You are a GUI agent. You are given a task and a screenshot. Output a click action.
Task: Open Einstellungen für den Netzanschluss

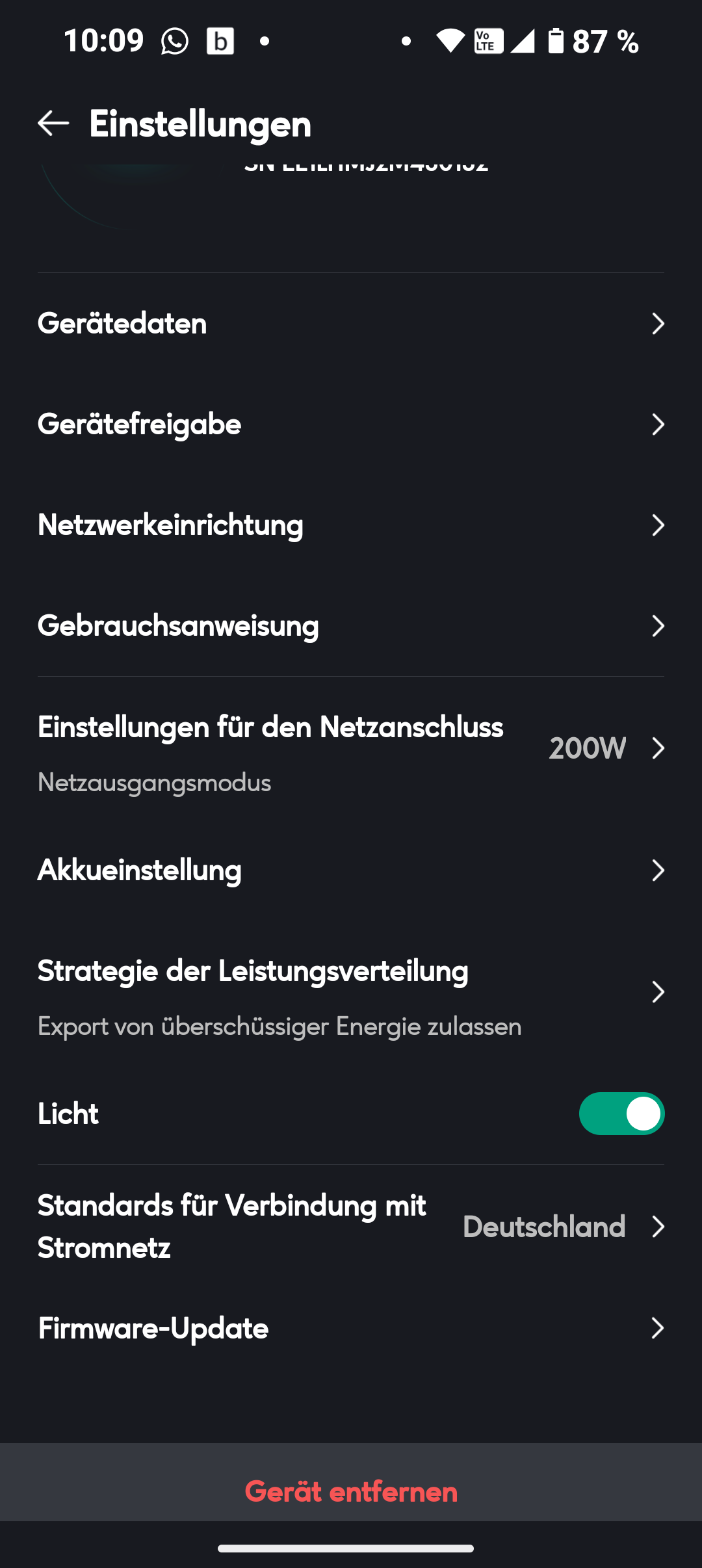pyautogui.click(x=351, y=749)
